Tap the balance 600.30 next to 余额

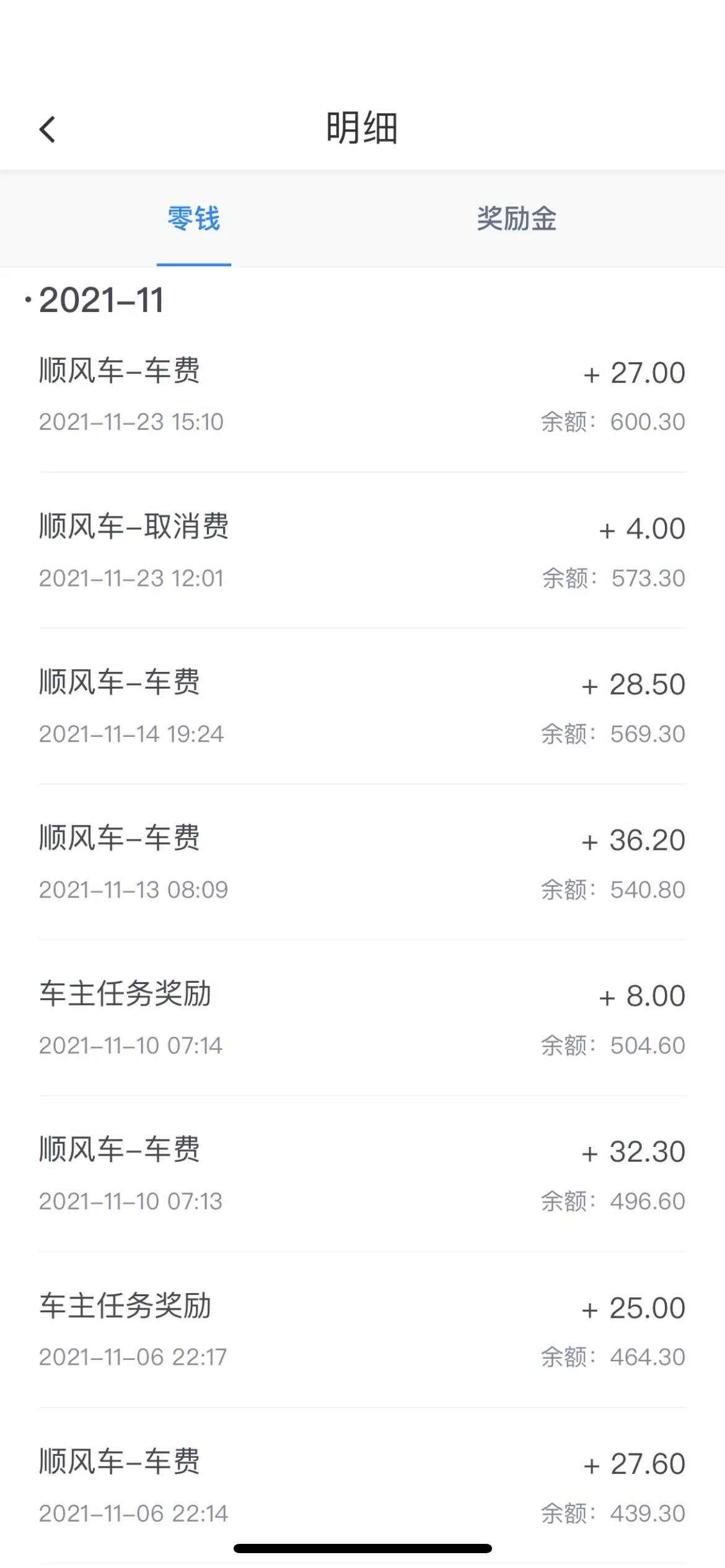pyautogui.click(x=642, y=422)
